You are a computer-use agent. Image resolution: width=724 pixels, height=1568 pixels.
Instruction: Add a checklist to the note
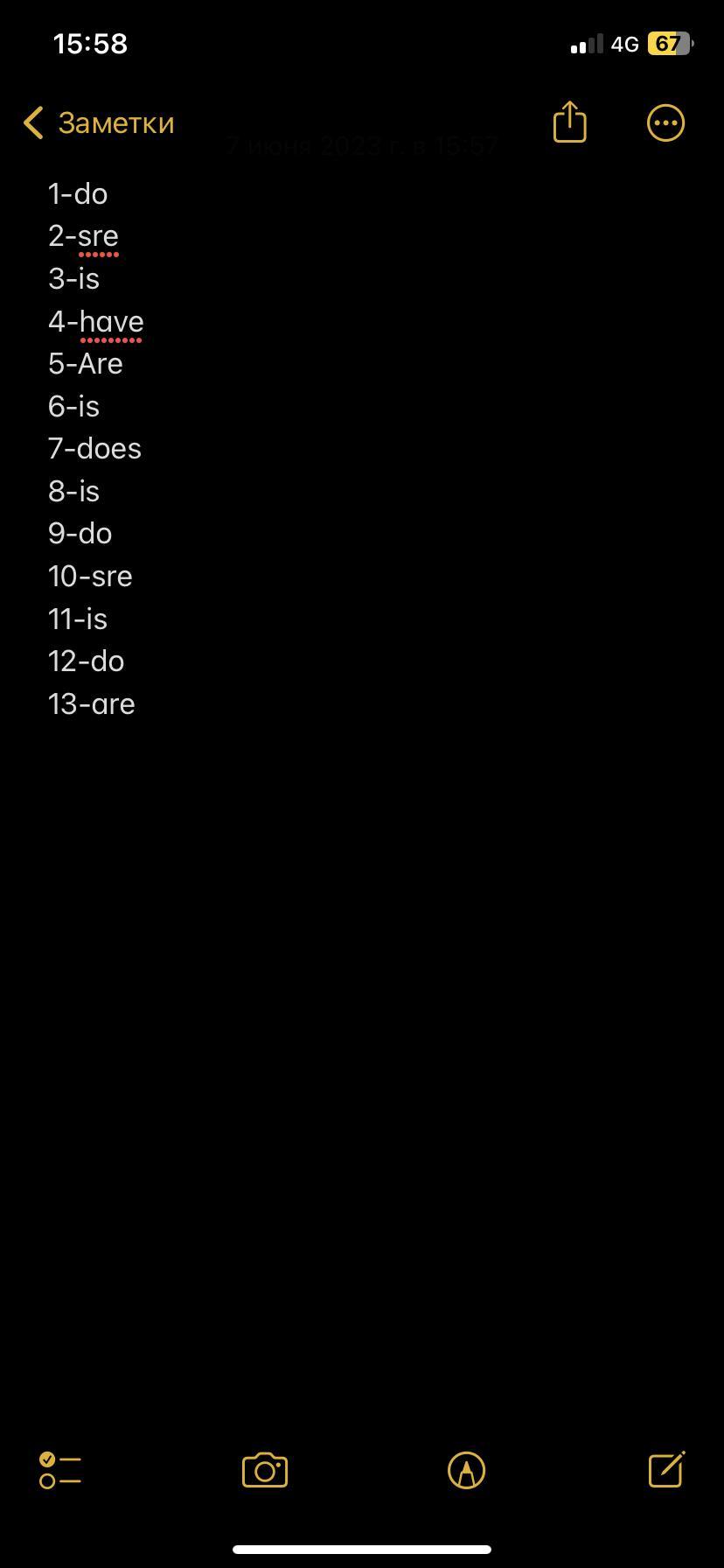click(x=60, y=1470)
